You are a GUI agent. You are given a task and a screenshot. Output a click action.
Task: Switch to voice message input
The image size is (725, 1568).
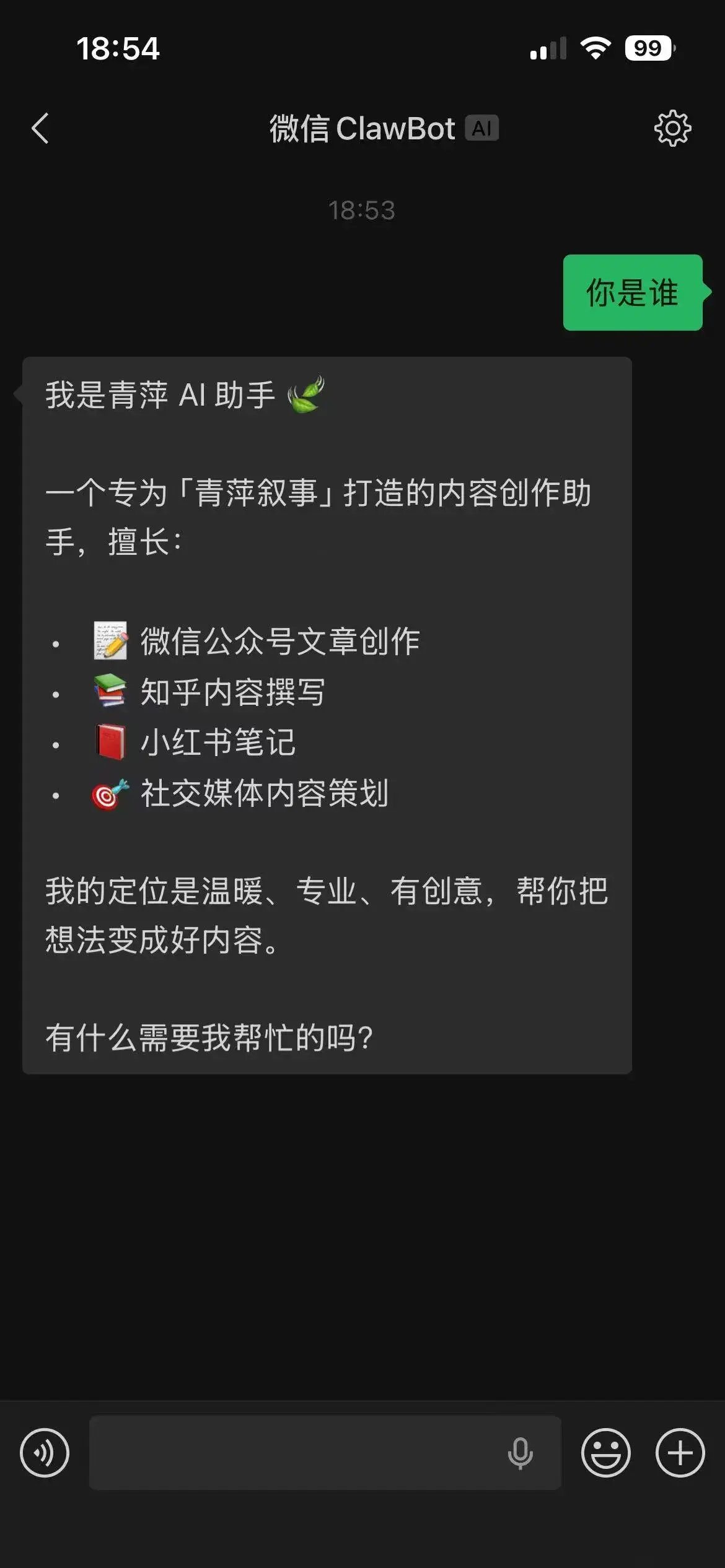[45, 1453]
